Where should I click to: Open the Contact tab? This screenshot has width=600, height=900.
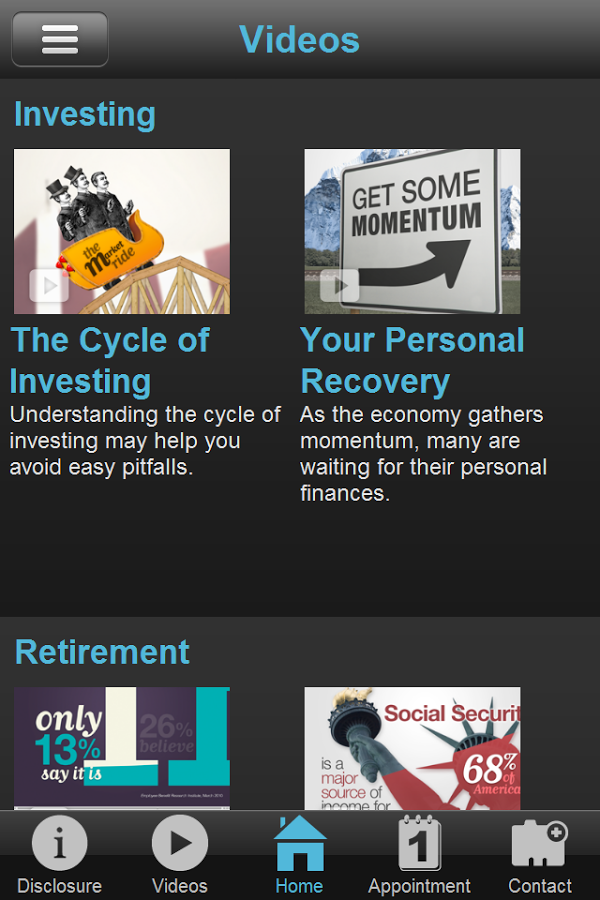(540, 856)
